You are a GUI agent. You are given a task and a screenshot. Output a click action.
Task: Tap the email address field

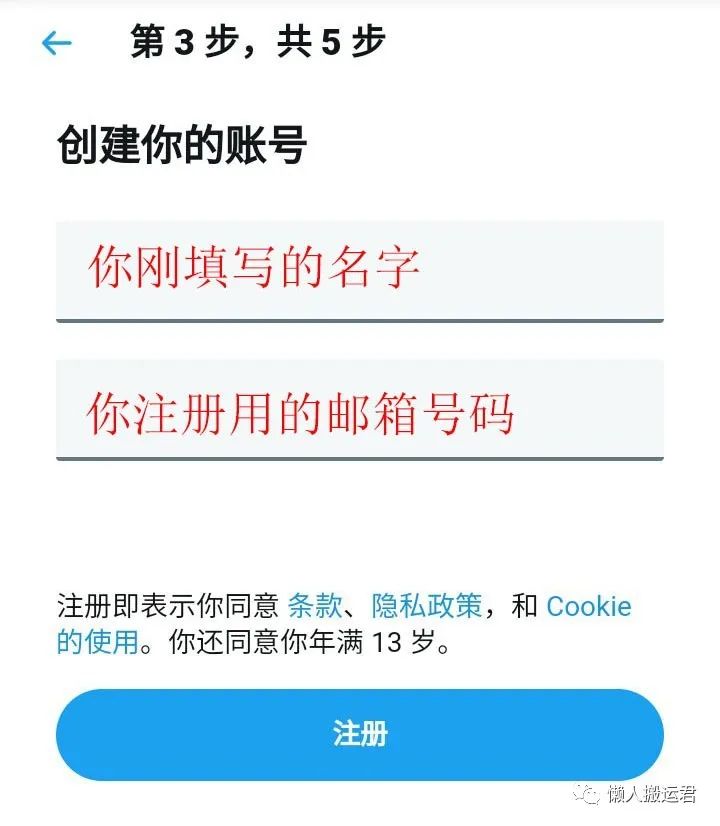tap(359, 410)
